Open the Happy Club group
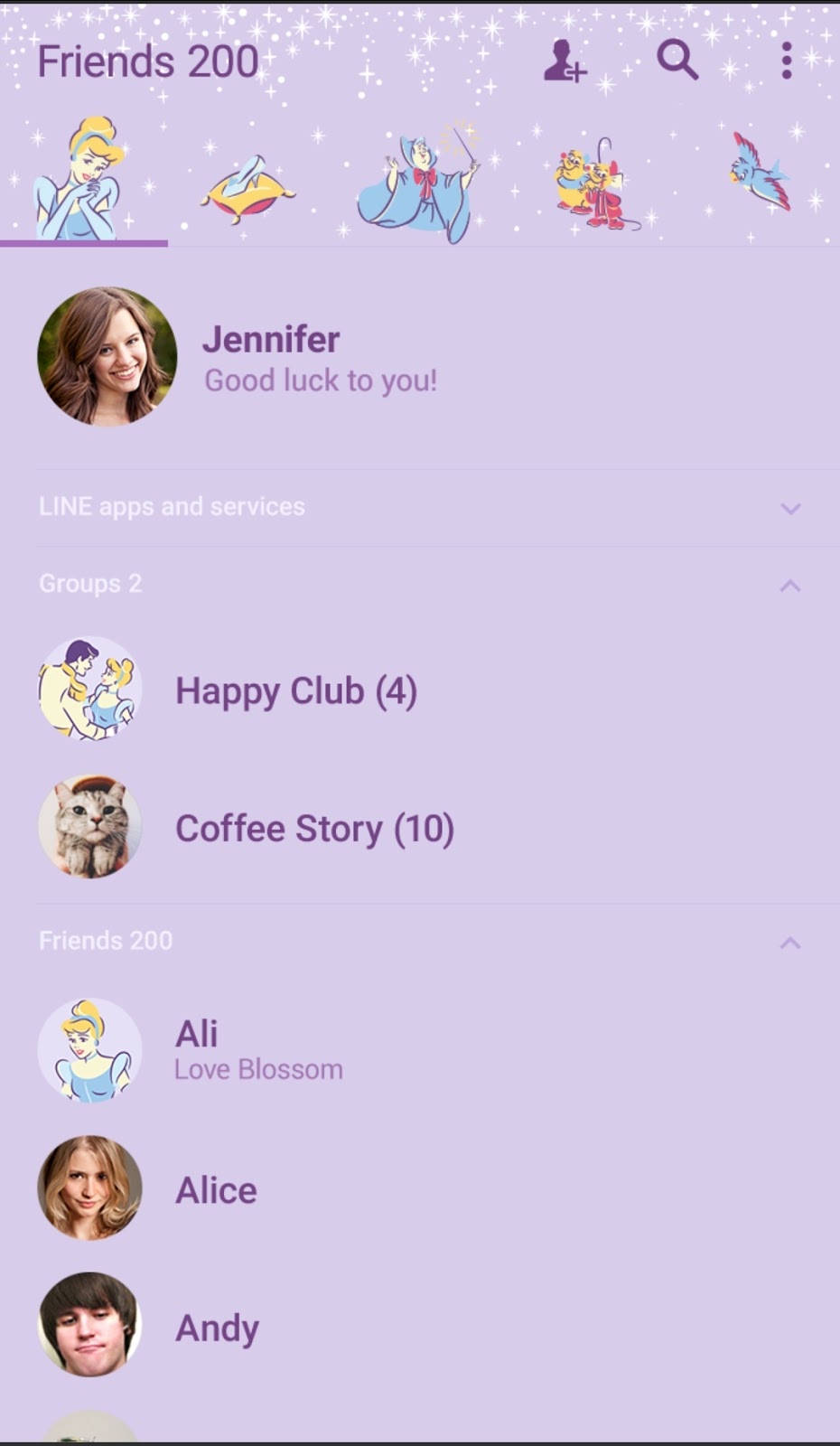The height and width of the screenshot is (1446, 840). [x=420, y=690]
